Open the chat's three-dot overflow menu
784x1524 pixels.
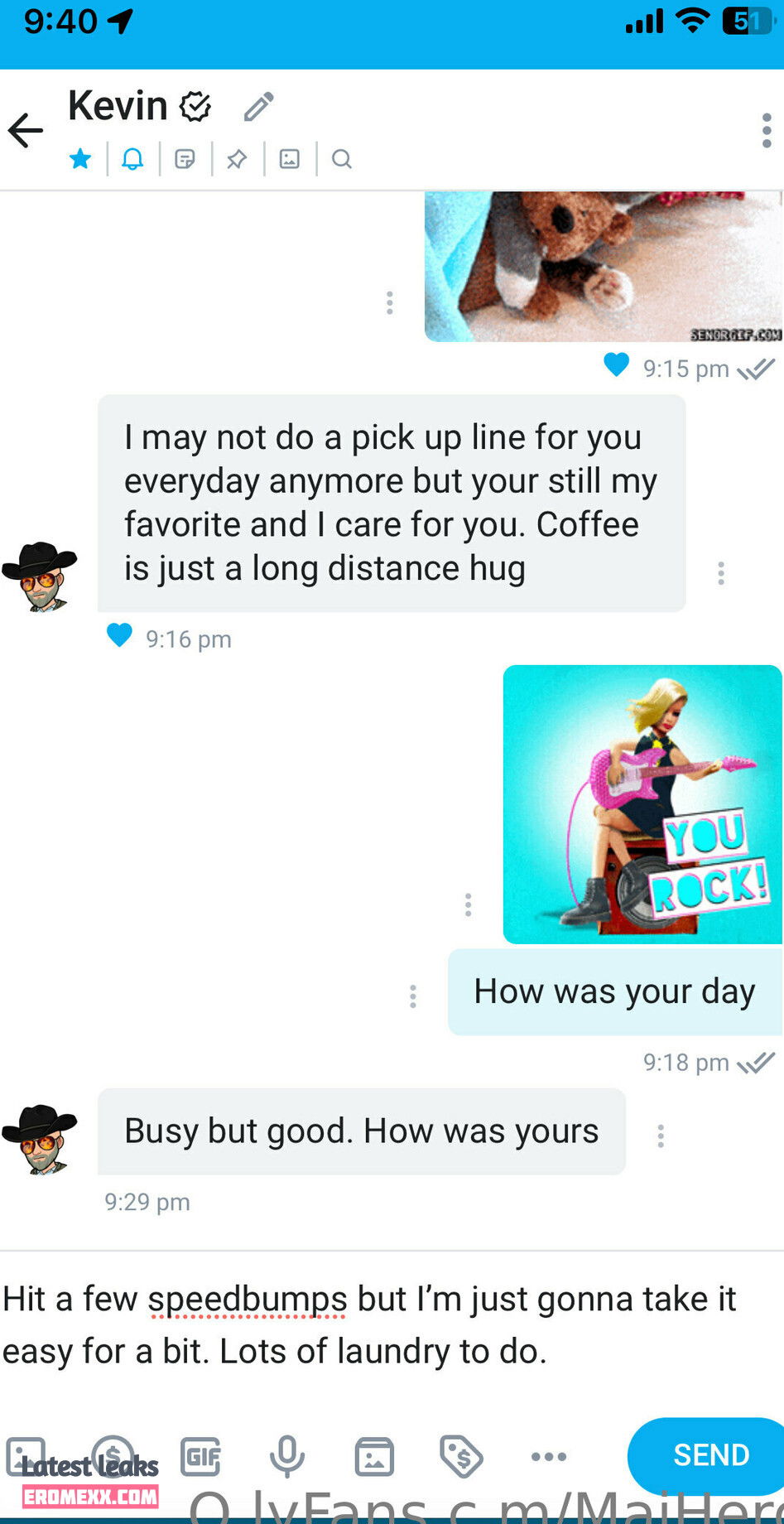[766, 131]
